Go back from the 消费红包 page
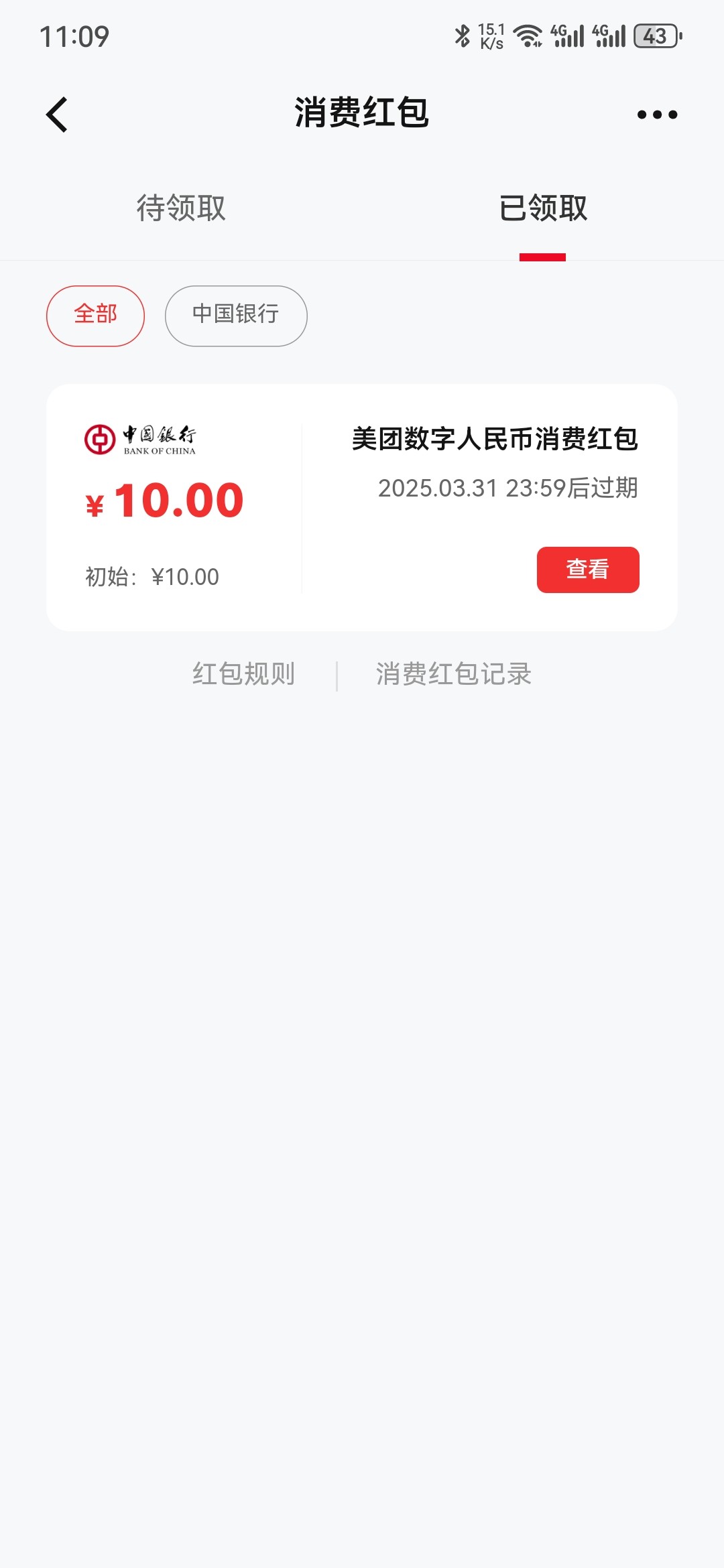724x1568 pixels. (58, 115)
